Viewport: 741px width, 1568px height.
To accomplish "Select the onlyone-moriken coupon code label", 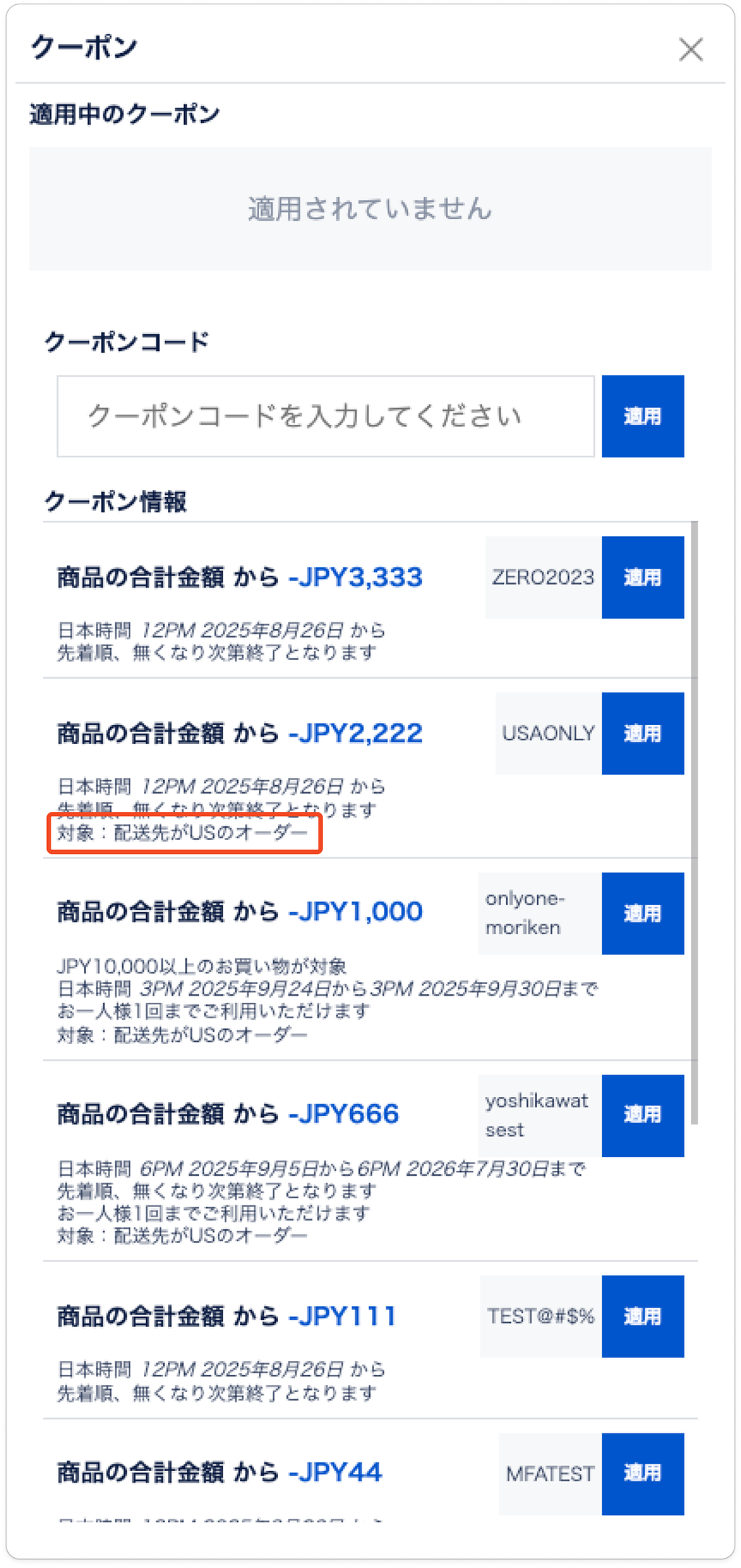I will click(537, 913).
